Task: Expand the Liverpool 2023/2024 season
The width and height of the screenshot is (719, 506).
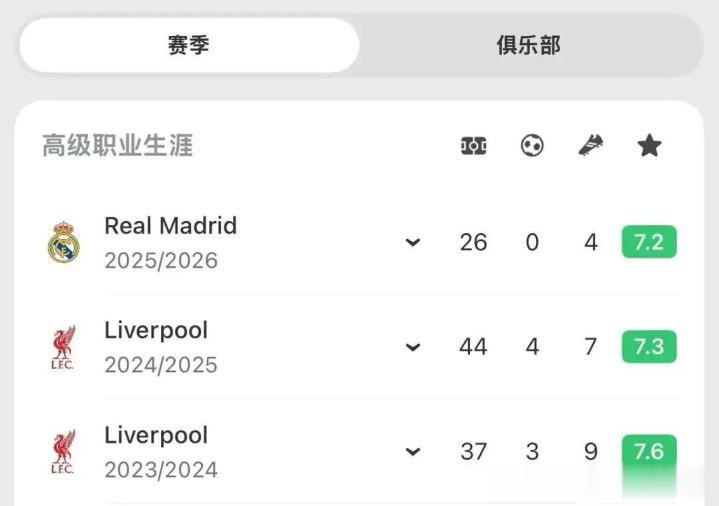Action: pyautogui.click(x=412, y=452)
